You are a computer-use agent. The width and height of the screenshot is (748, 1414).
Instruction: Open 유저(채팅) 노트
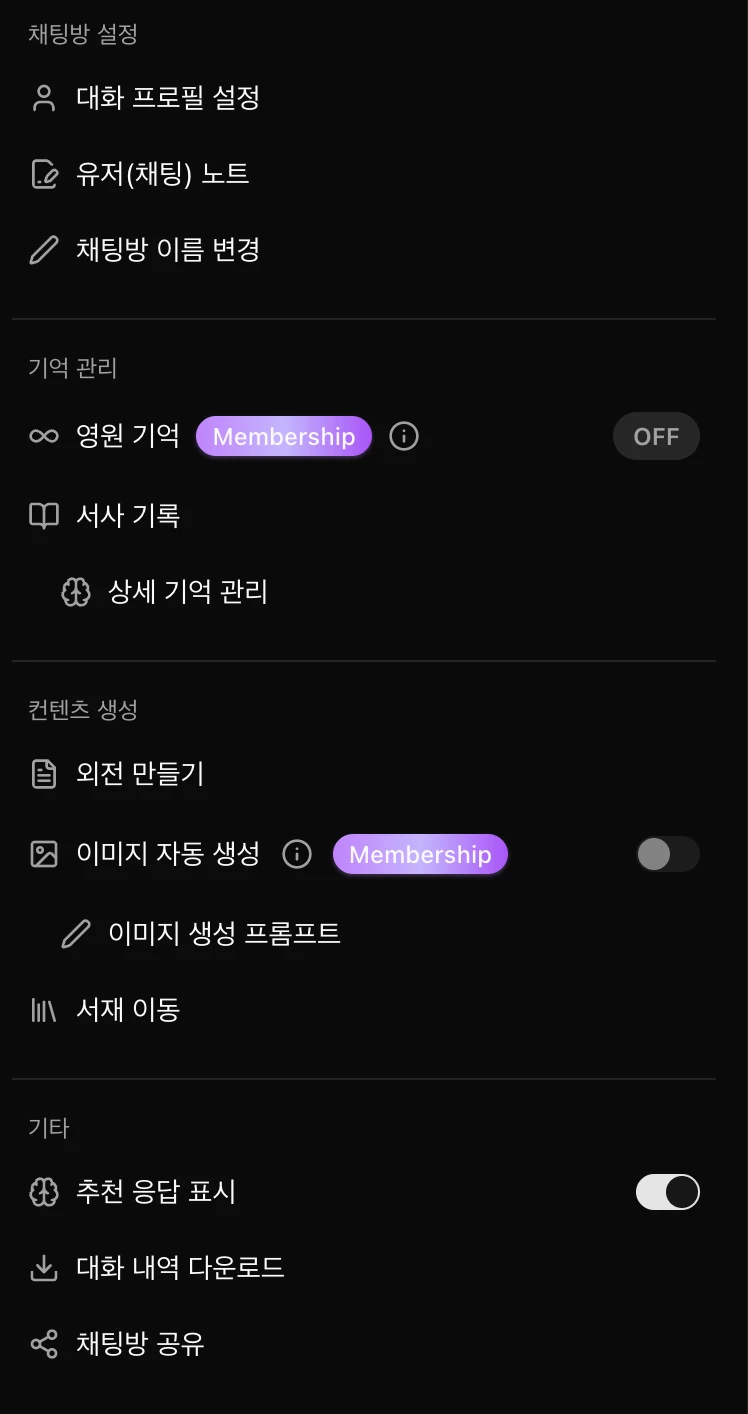point(162,174)
